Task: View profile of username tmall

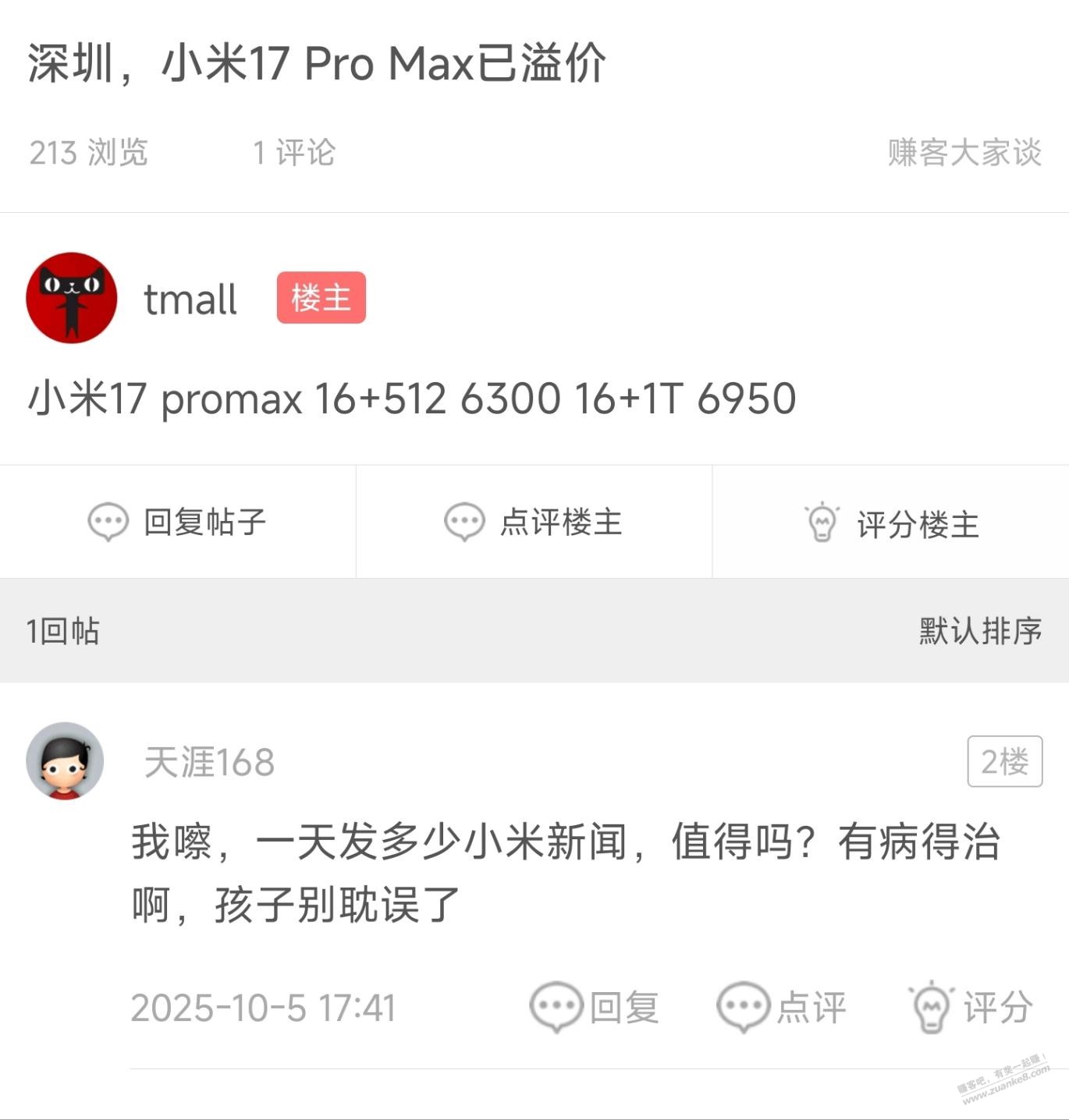Action: (190, 299)
